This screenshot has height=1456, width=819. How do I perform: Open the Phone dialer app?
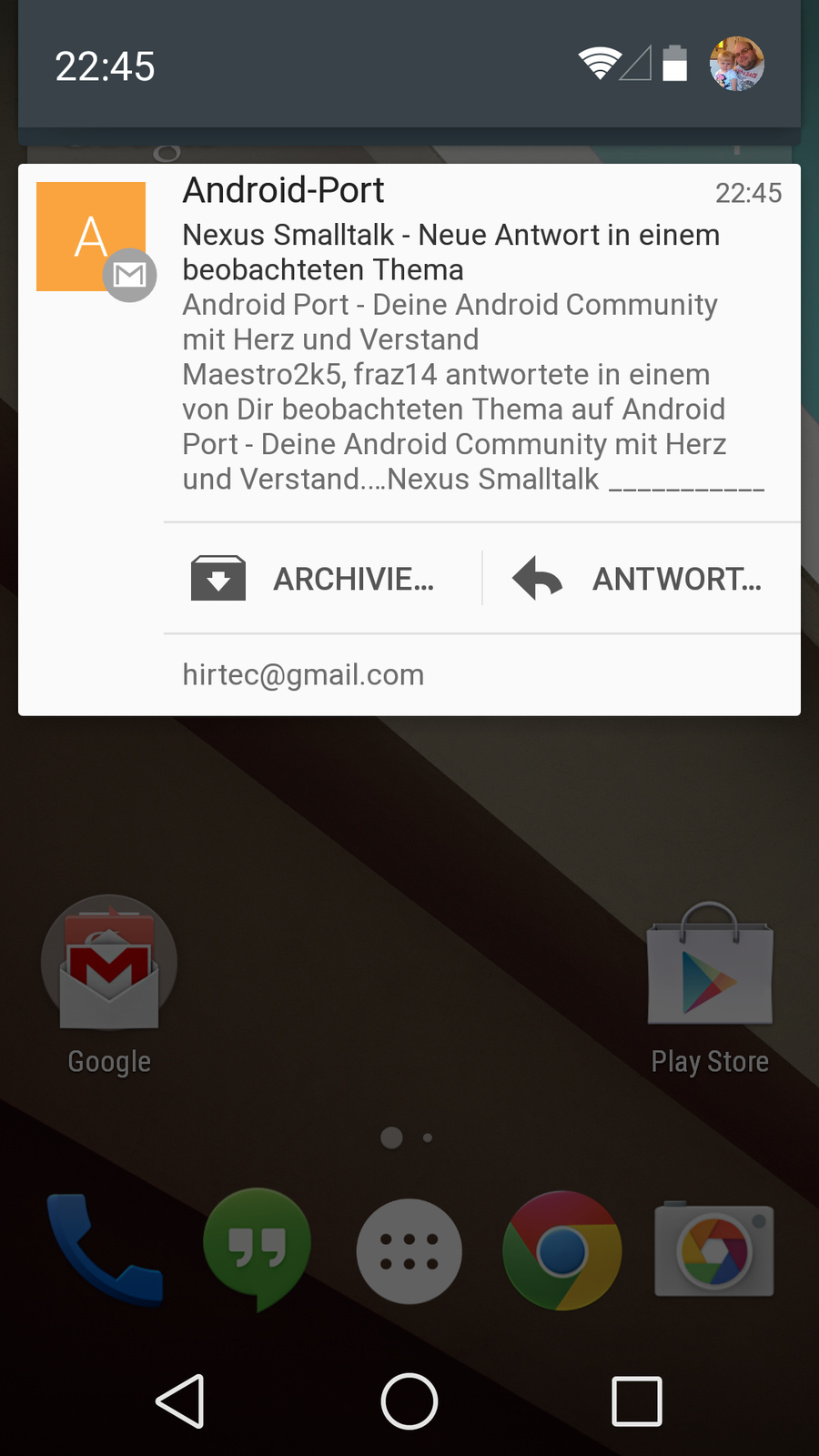(x=105, y=1249)
